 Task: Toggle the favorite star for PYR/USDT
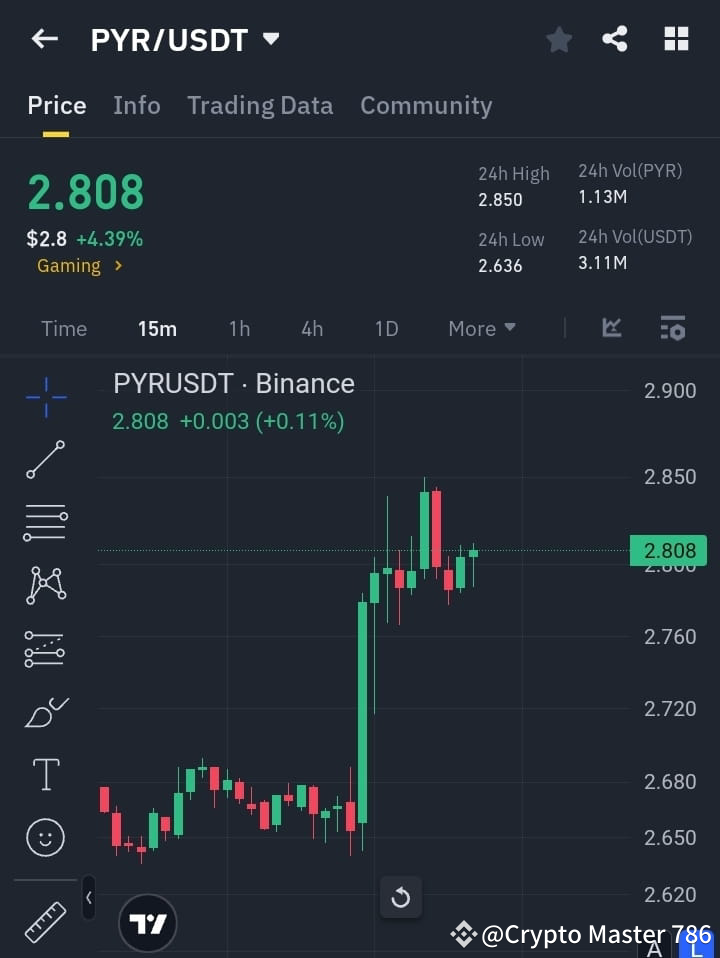[558, 39]
